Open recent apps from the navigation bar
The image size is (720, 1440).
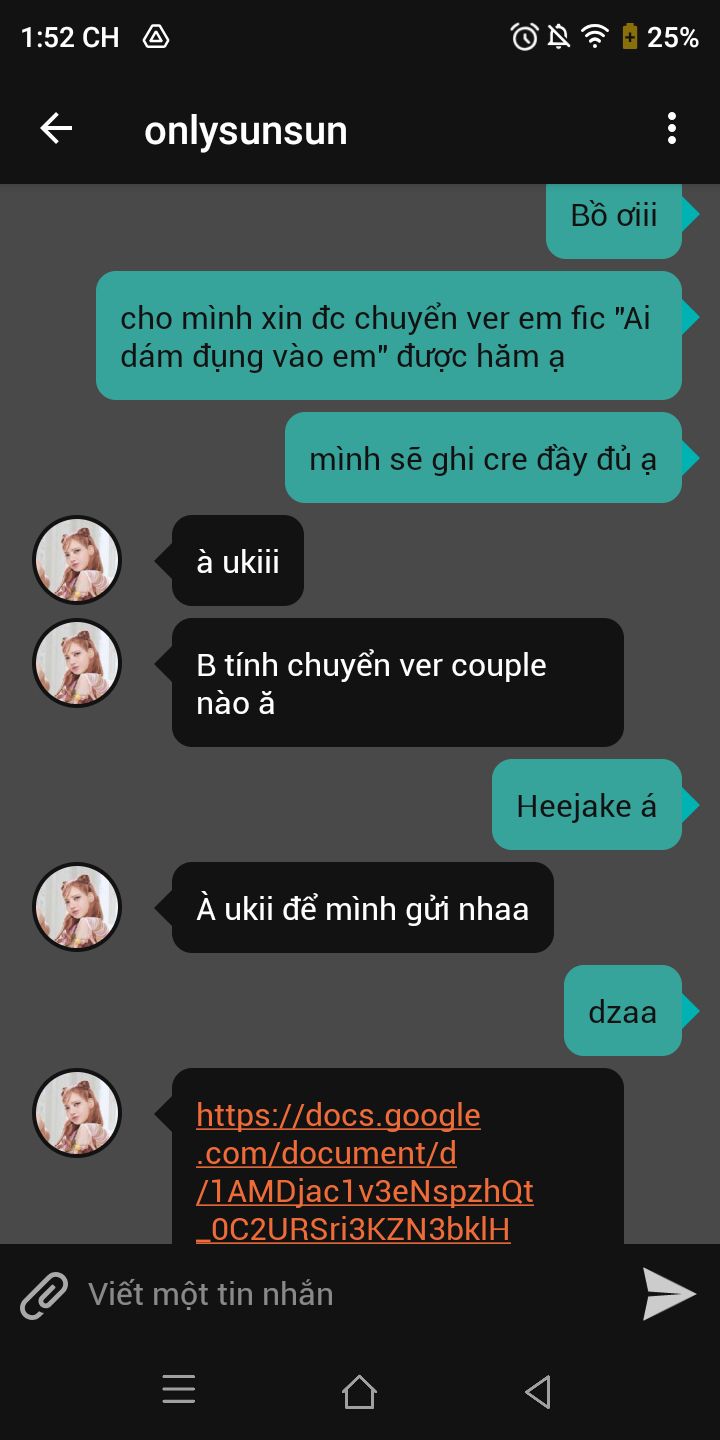click(179, 1390)
